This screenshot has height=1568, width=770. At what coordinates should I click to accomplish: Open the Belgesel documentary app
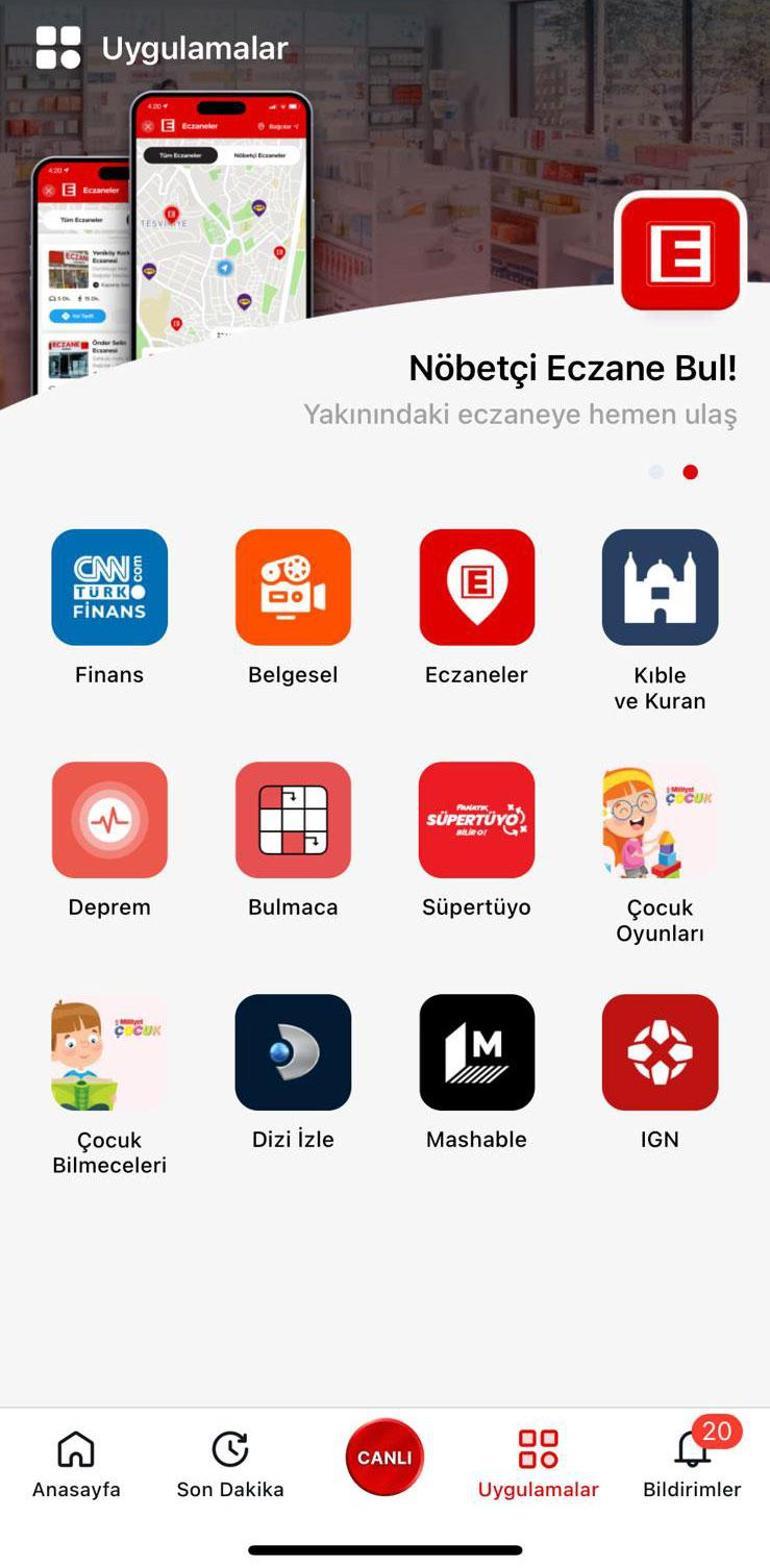(x=293, y=587)
